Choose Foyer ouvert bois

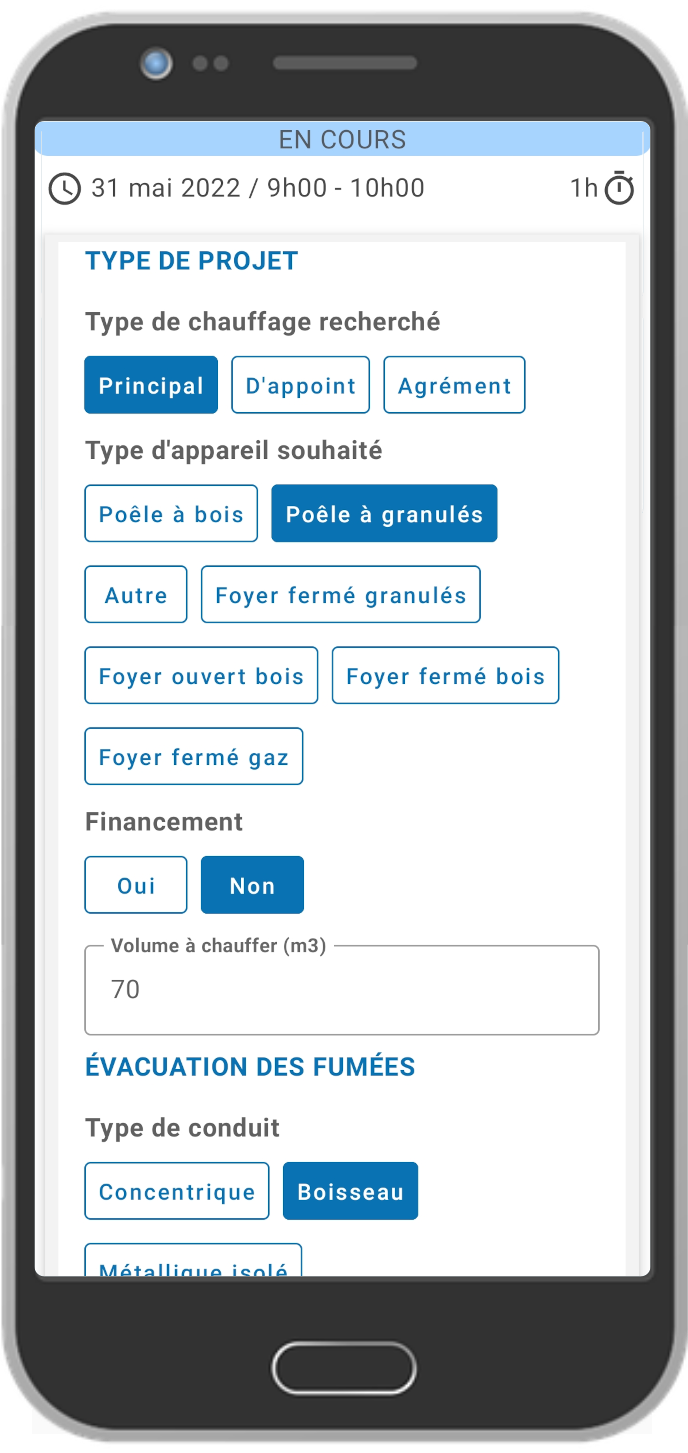pyautogui.click(x=201, y=676)
